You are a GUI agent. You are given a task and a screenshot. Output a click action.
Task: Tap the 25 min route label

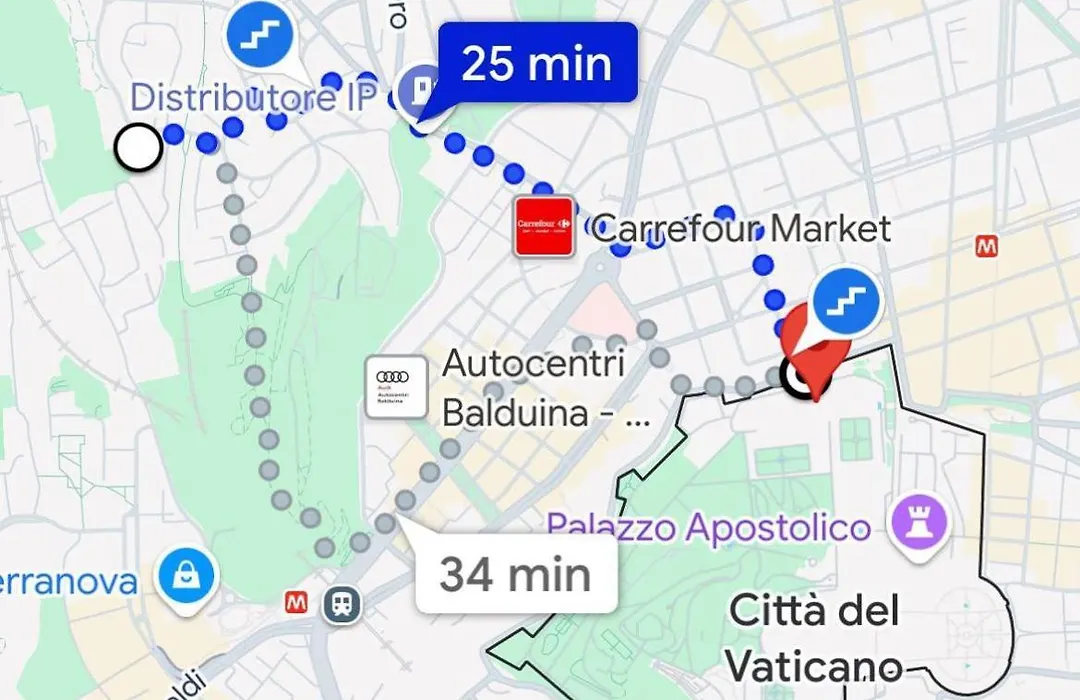[537, 63]
